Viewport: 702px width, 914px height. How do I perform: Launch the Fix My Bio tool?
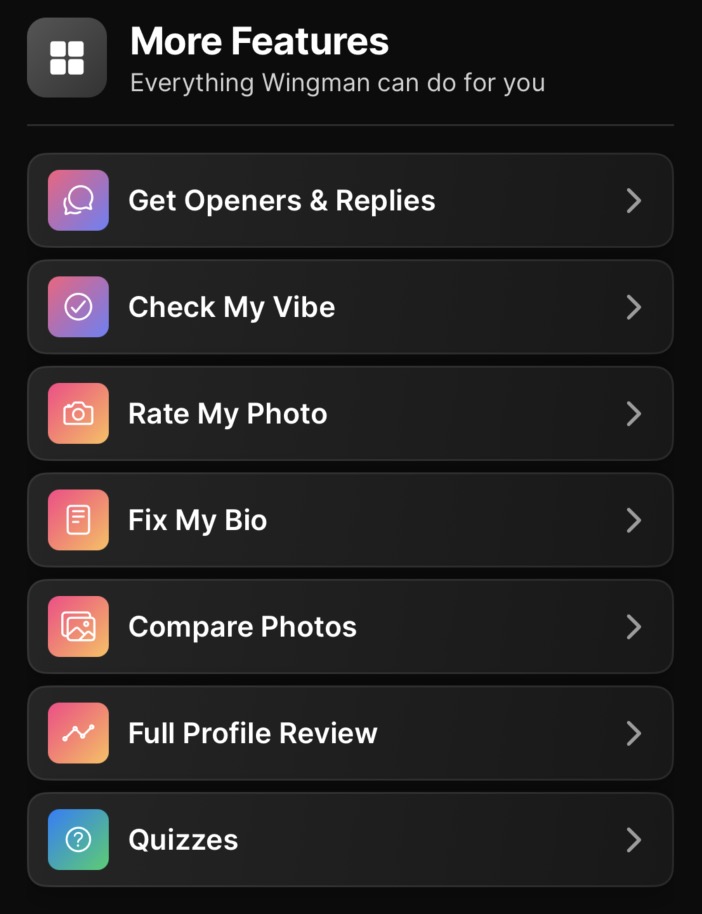point(350,520)
